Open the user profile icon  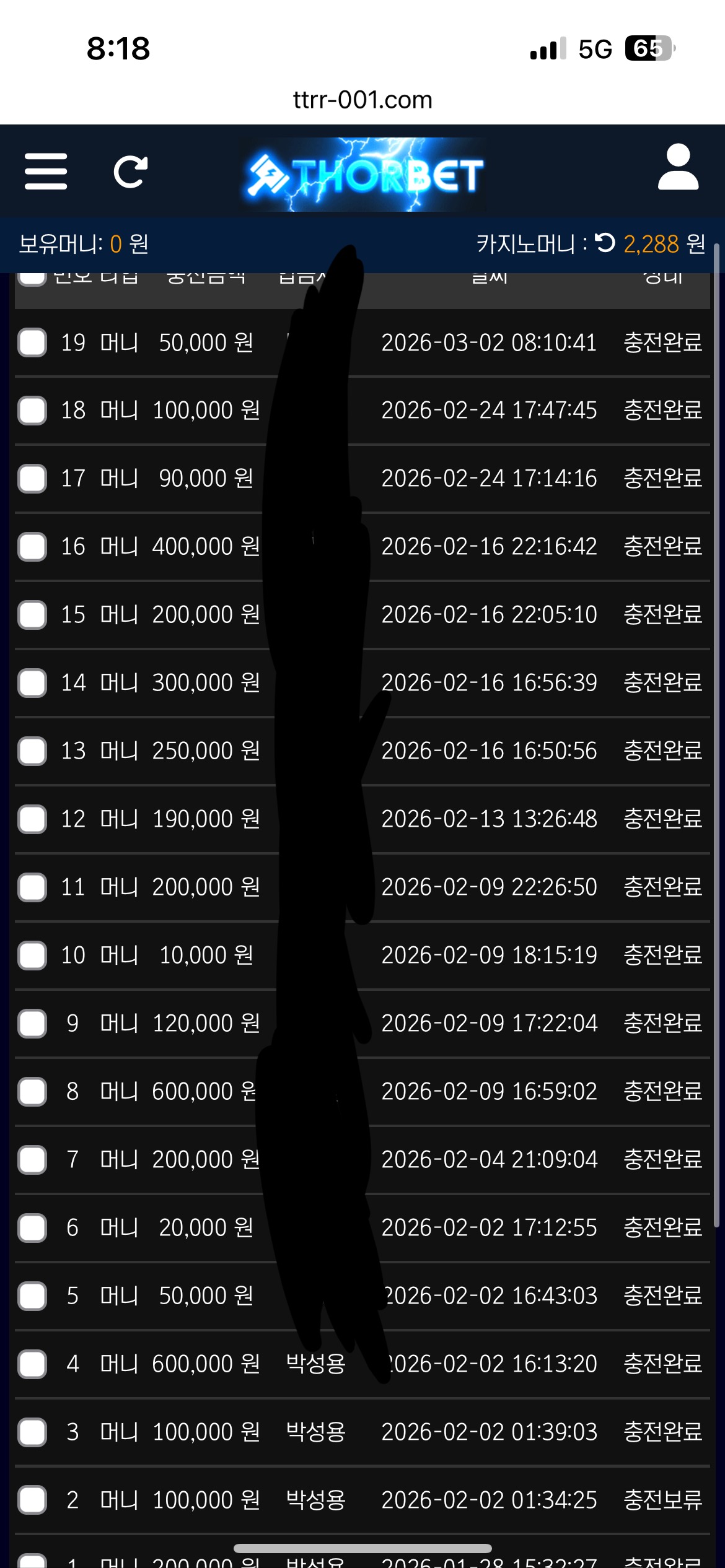[x=678, y=168]
